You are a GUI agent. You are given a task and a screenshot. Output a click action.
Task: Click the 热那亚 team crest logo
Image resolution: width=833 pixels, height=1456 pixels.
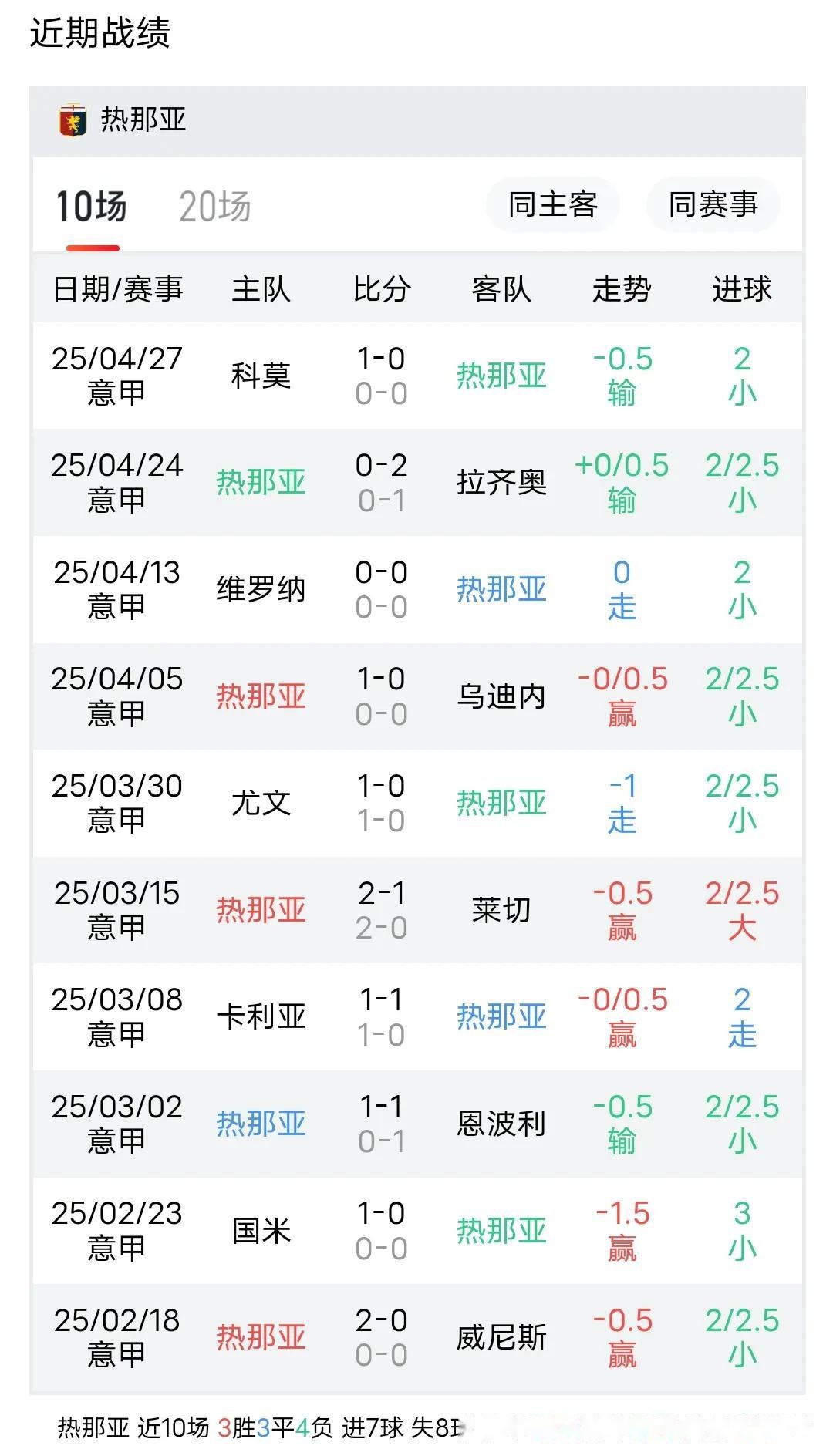pos(75,119)
